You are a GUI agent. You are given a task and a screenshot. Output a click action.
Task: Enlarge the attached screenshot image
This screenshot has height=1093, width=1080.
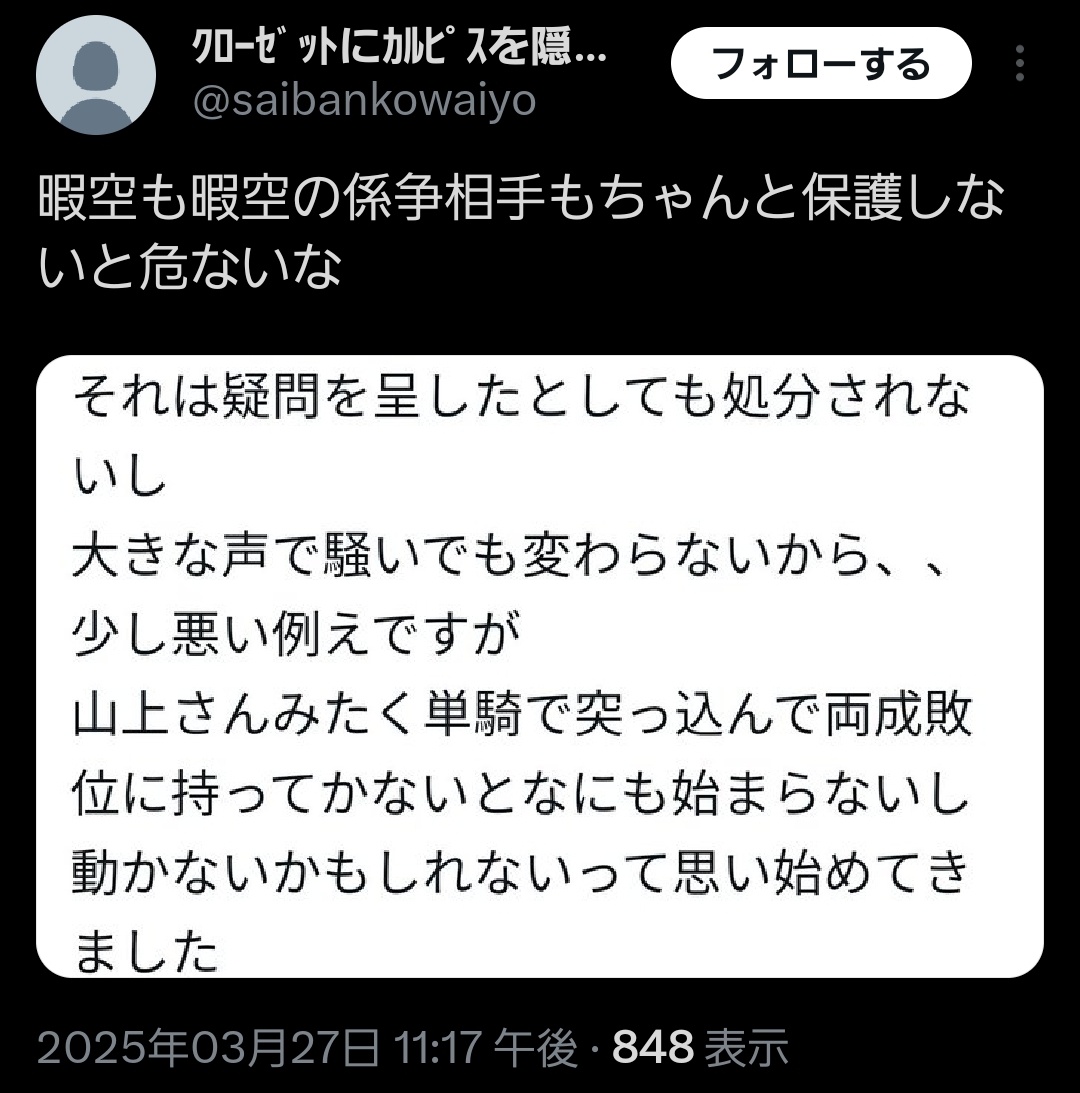coord(540,665)
